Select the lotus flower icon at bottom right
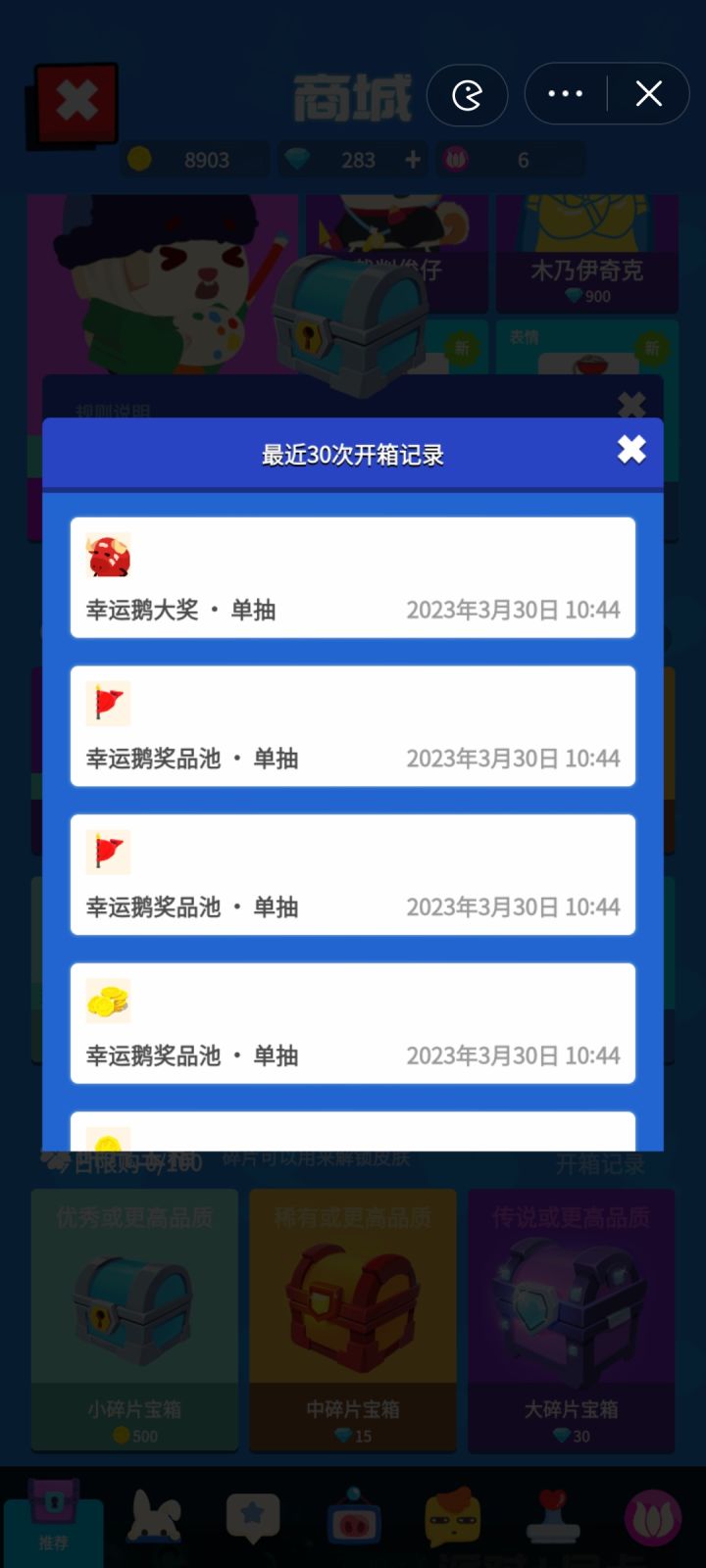This screenshot has width=706, height=1568. click(x=651, y=1514)
